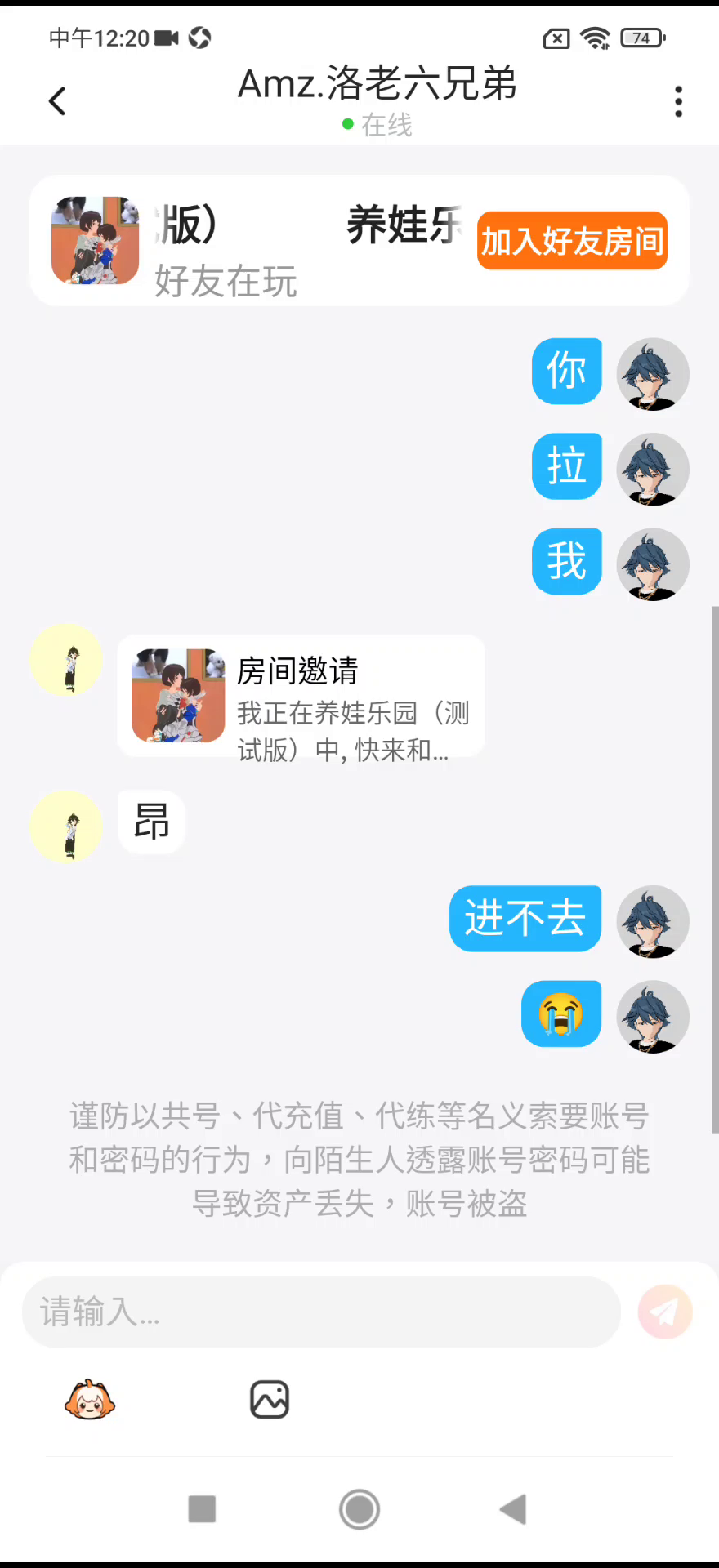Open recent apps with the square button
The width and height of the screenshot is (719, 1568).
pyautogui.click(x=202, y=1509)
